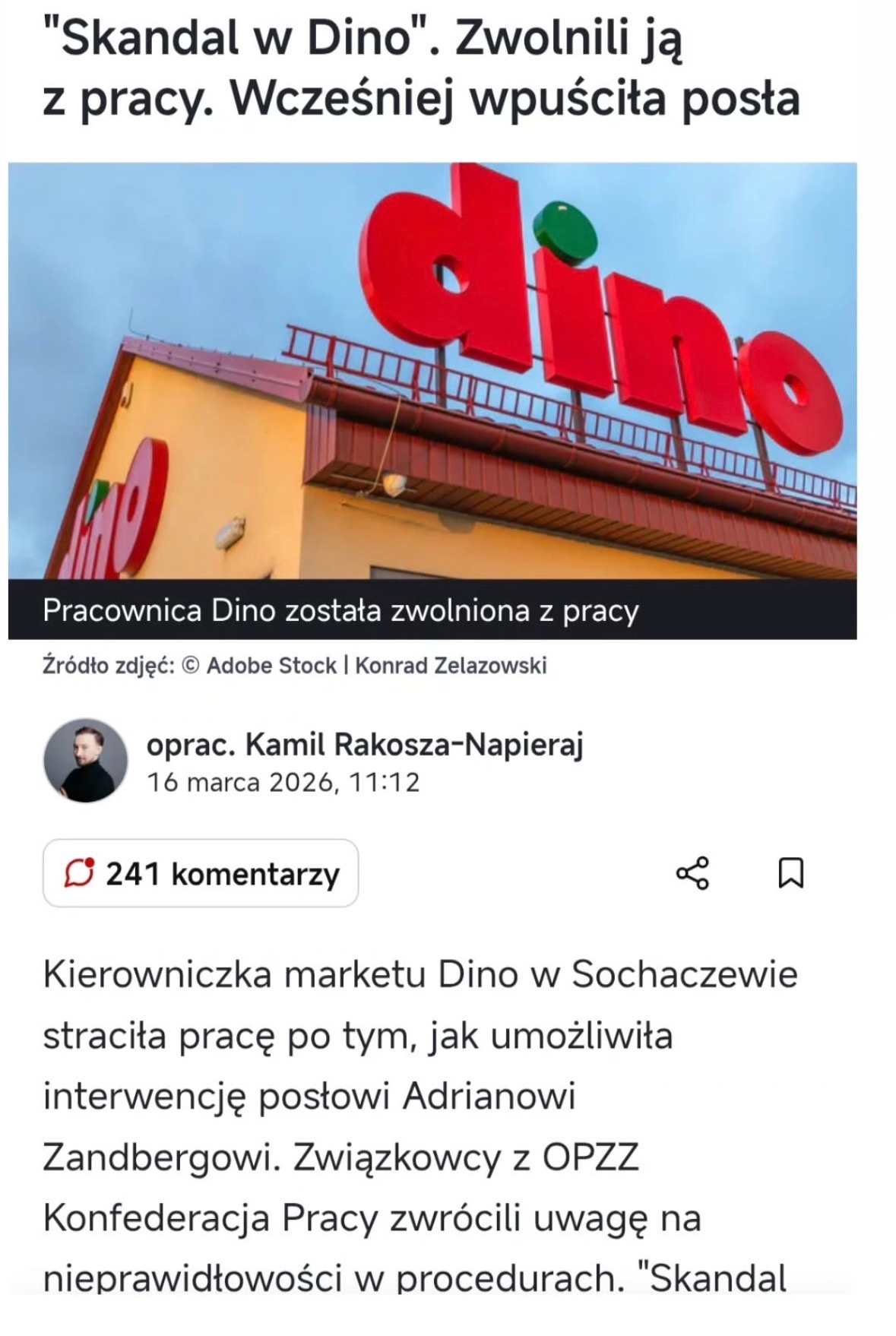Open author Kamil Rakosza-Napieraj's profile

pos(364,746)
